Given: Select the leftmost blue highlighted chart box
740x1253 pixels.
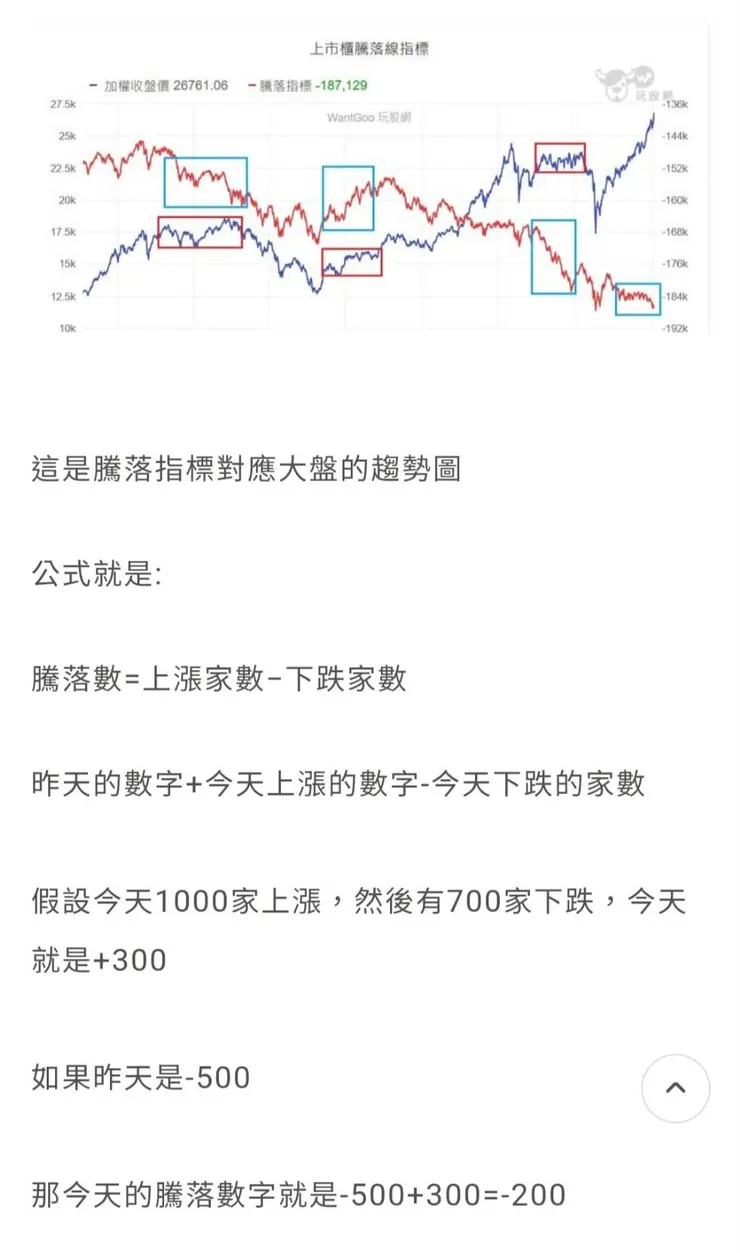Looking at the screenshot, I should (x=204, y=181).
